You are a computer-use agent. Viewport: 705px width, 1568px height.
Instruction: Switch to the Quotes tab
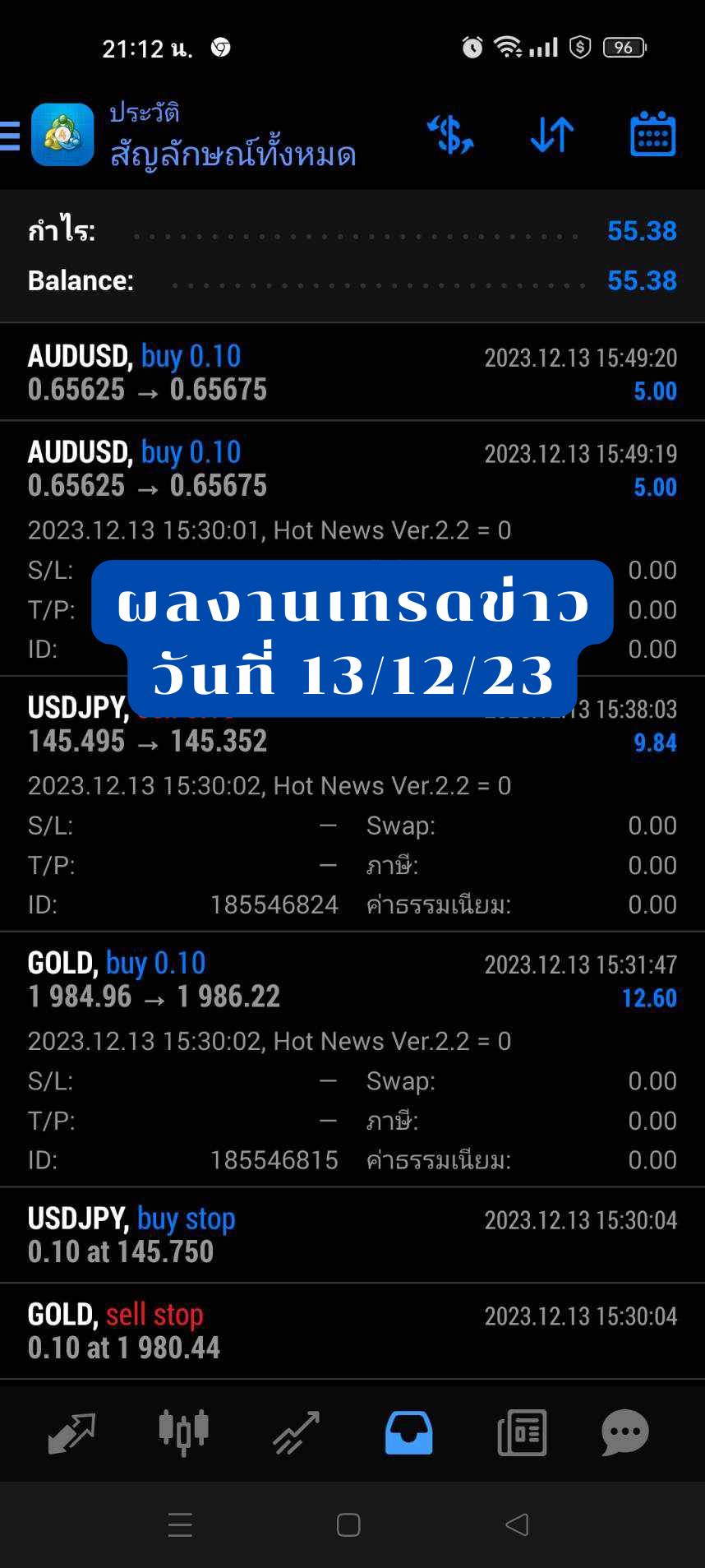click(x=72, y=1433)
